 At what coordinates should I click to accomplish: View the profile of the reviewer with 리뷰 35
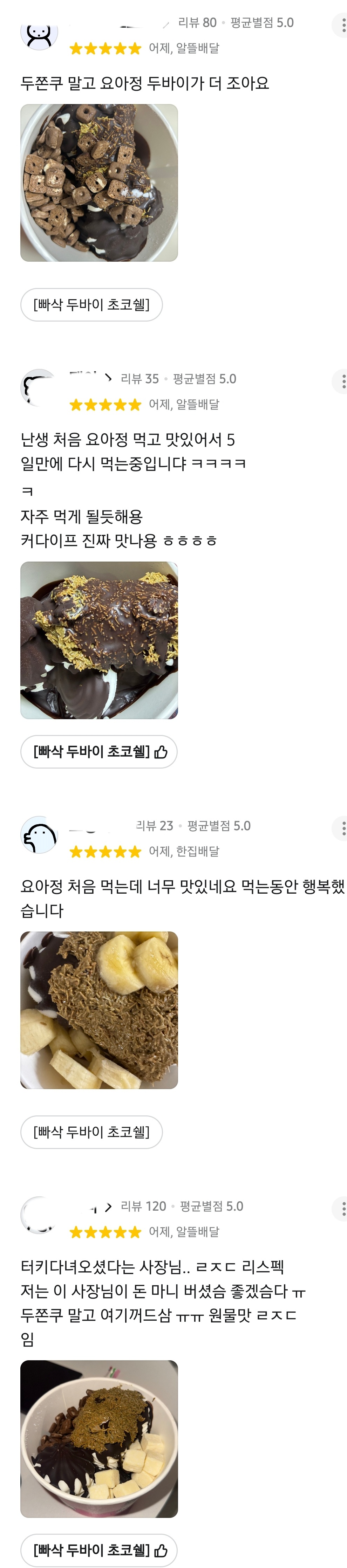pyautogui.click(x=40, y=388)
